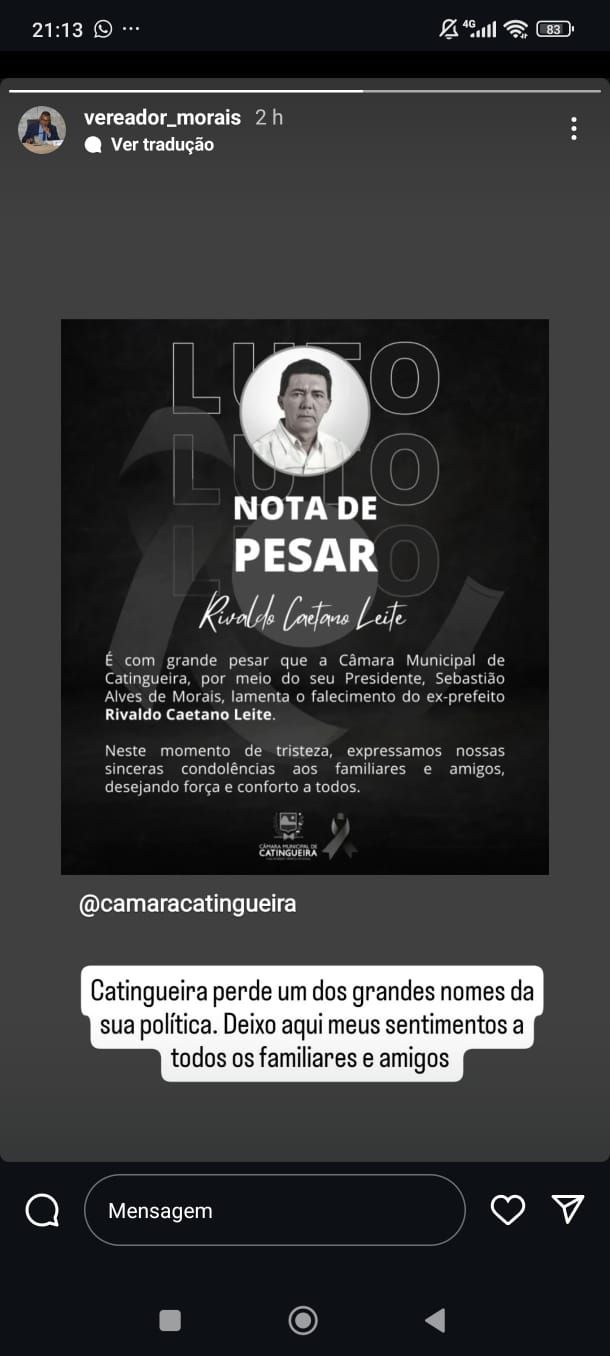This screenshot has height=1356, width=610.
Task: Tap Ver tradução to translate story
Action: pyautogui.click(x=161, y=144)
